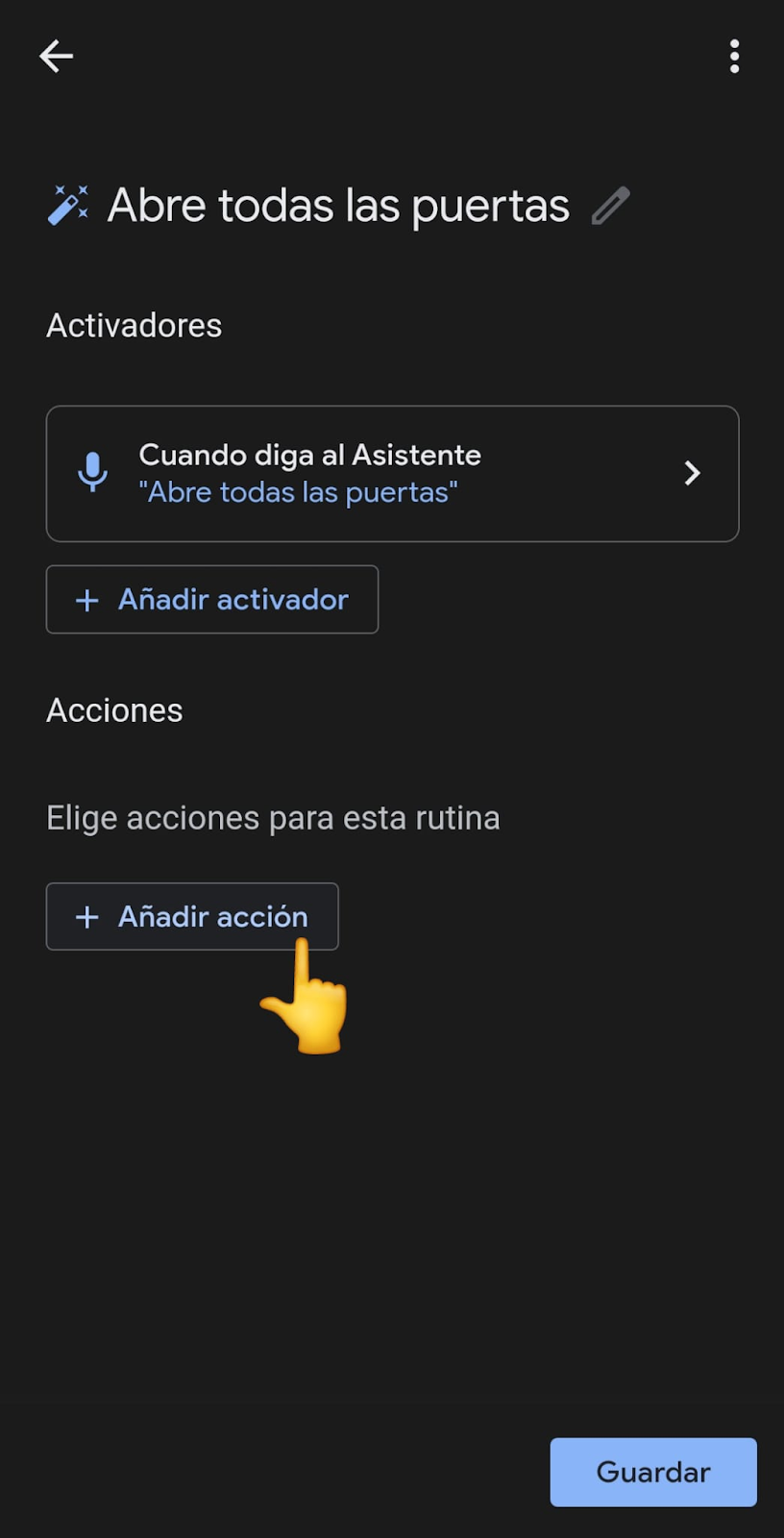Tap 'Añadir activador' button
The height and width of the screenshot is (1538, 784).
(x=212, y=600)
